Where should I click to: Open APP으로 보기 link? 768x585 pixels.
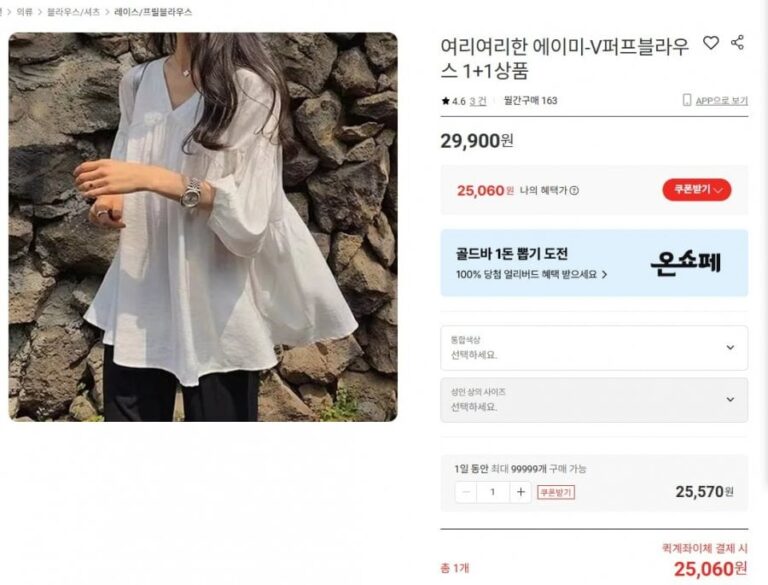(x=715, y=100)
